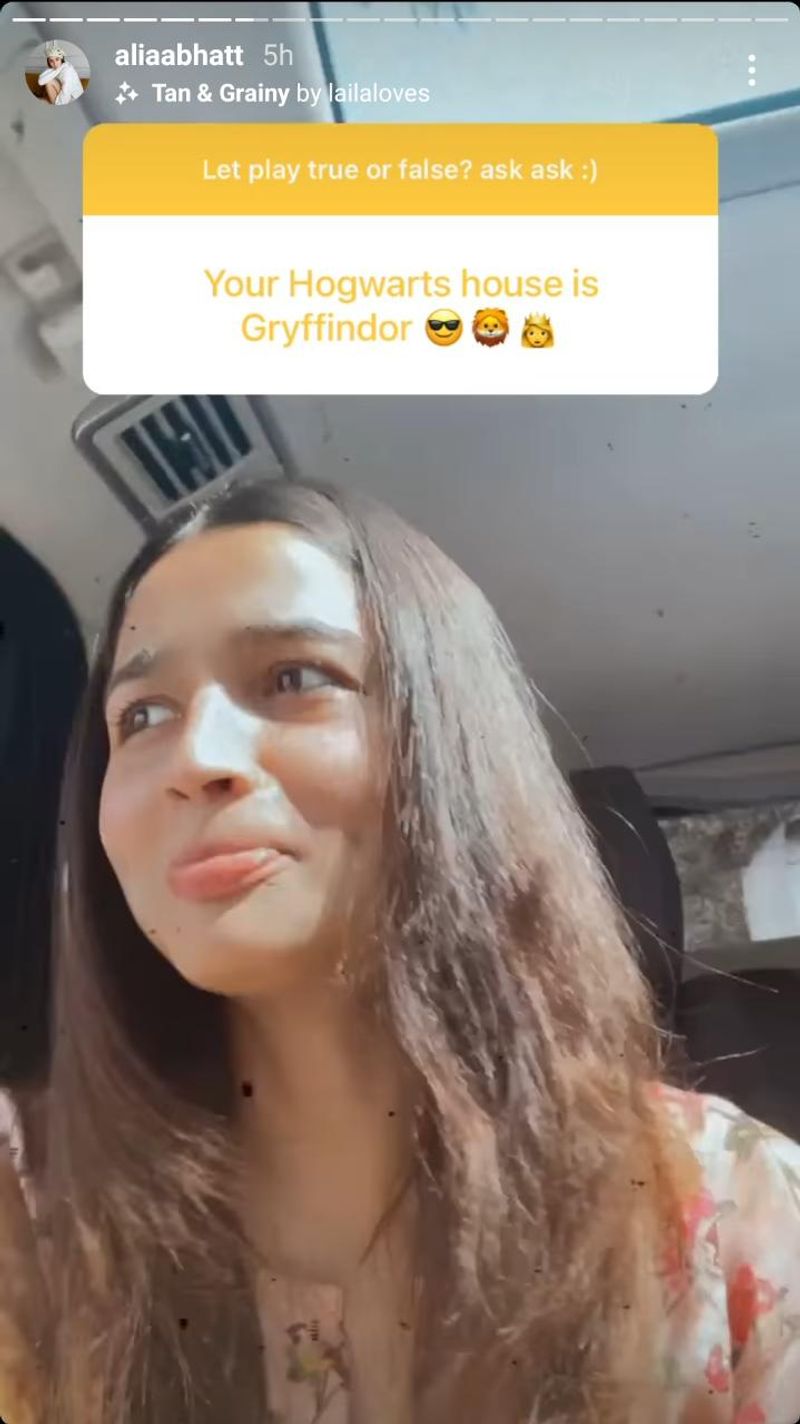Open the Tan & Grainy effect by lailaloves
This screenshot has height=1424, width=800.
[272, 94]
